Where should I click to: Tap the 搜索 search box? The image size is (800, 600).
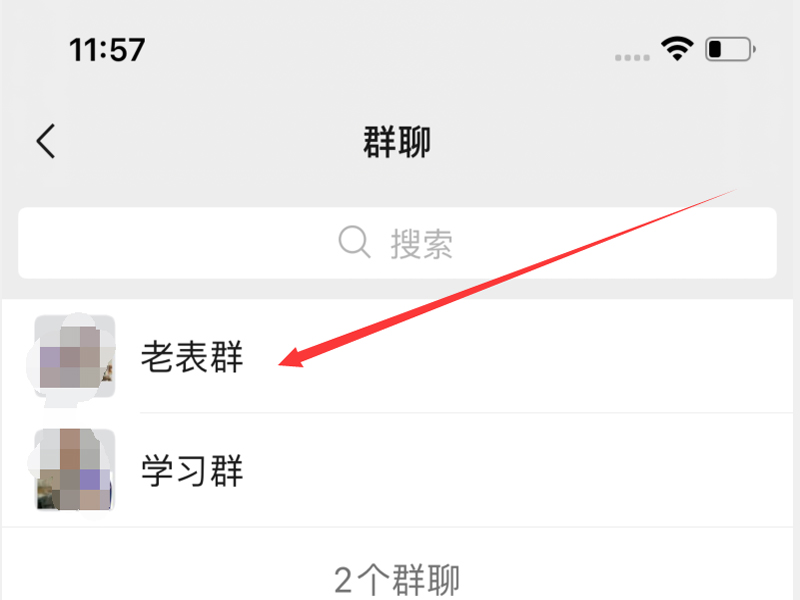(397, 243)
